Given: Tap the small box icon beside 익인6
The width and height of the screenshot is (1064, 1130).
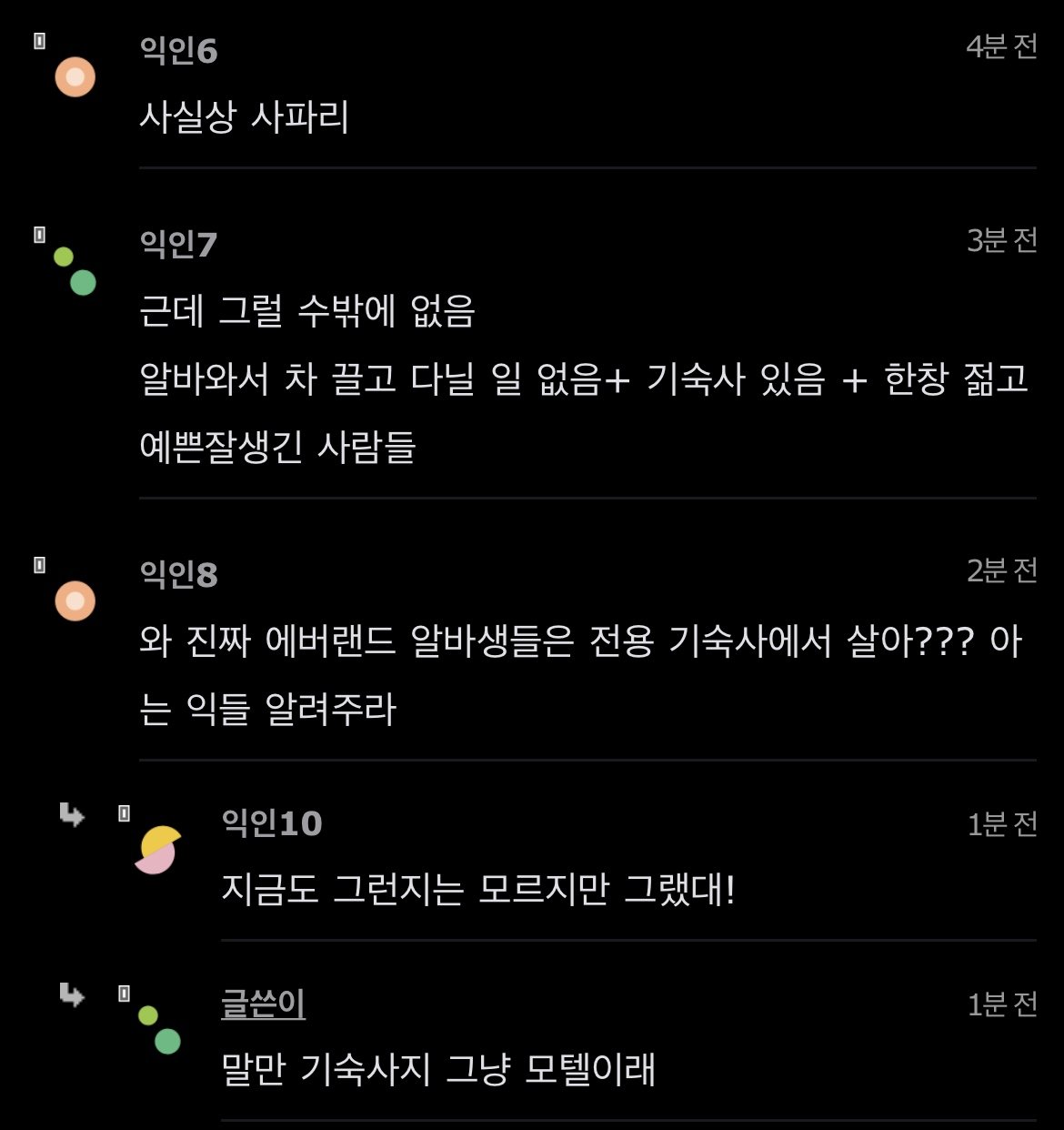Looking at the screenshot, I should click(x=39, y=41).
